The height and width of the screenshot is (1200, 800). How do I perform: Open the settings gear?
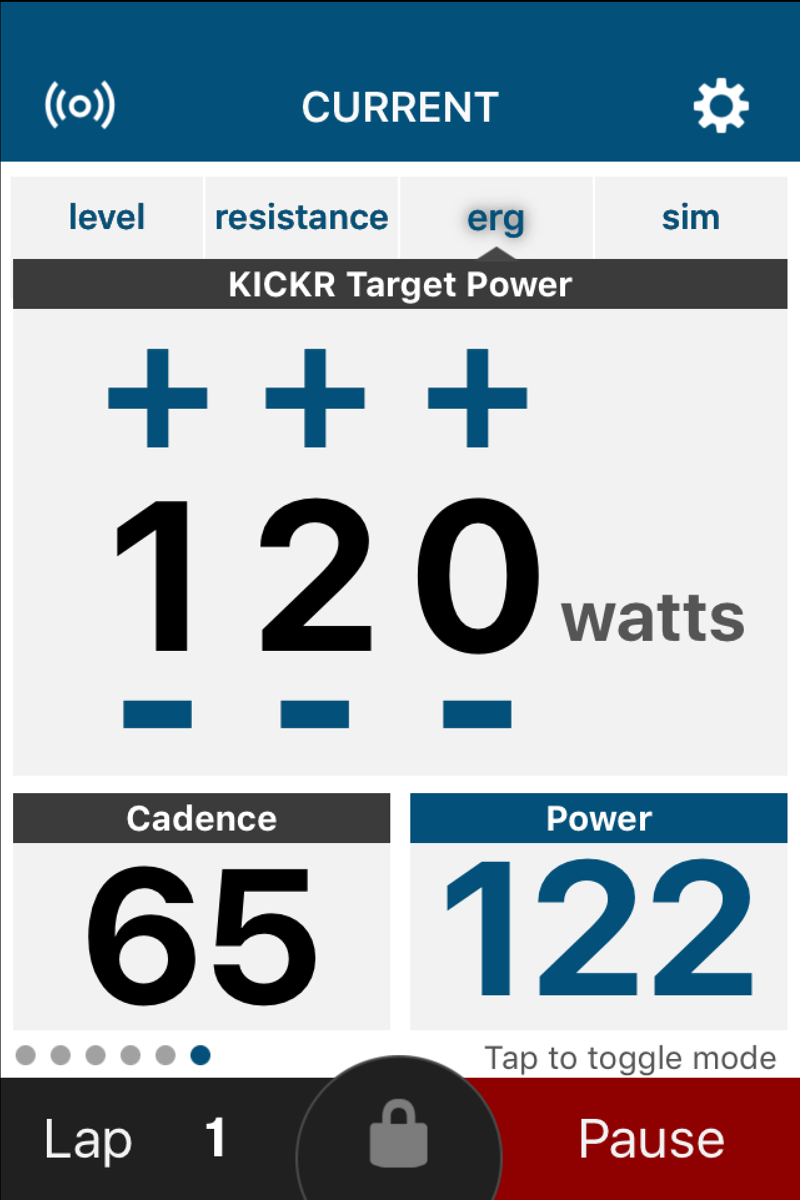point(721,106)
